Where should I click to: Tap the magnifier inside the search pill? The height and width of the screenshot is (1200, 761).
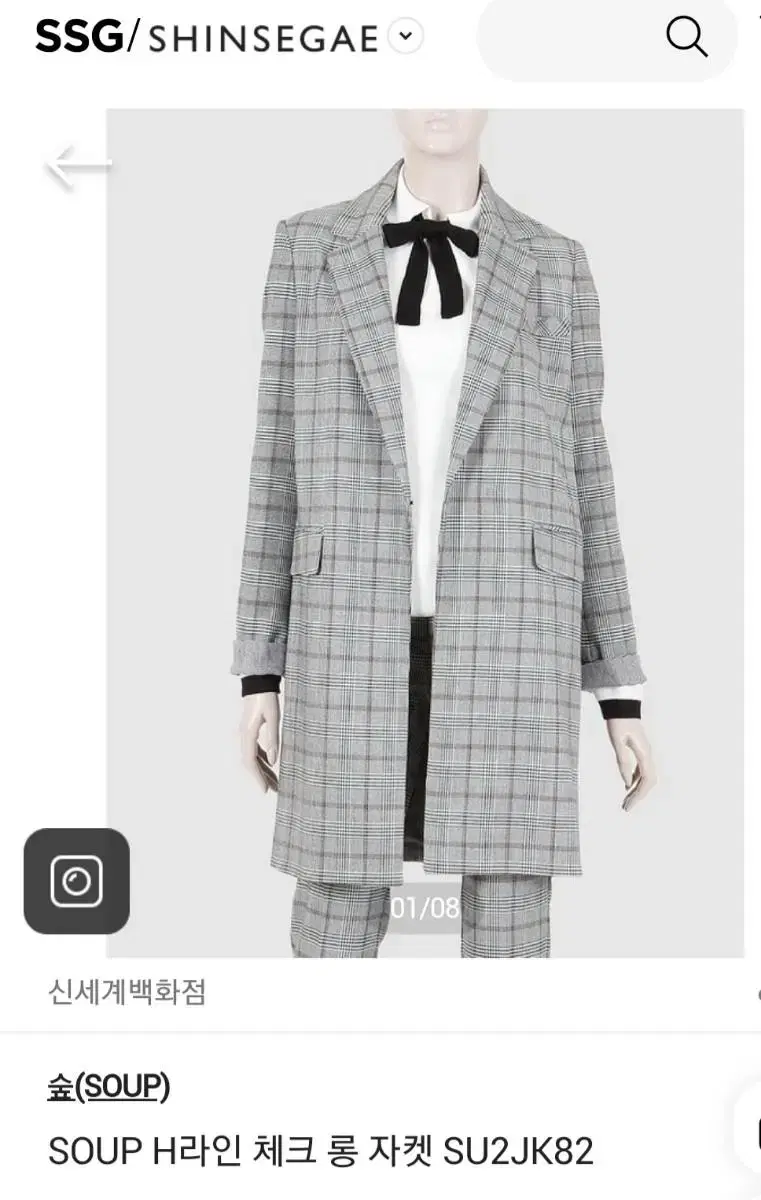[x=686, y=38]
